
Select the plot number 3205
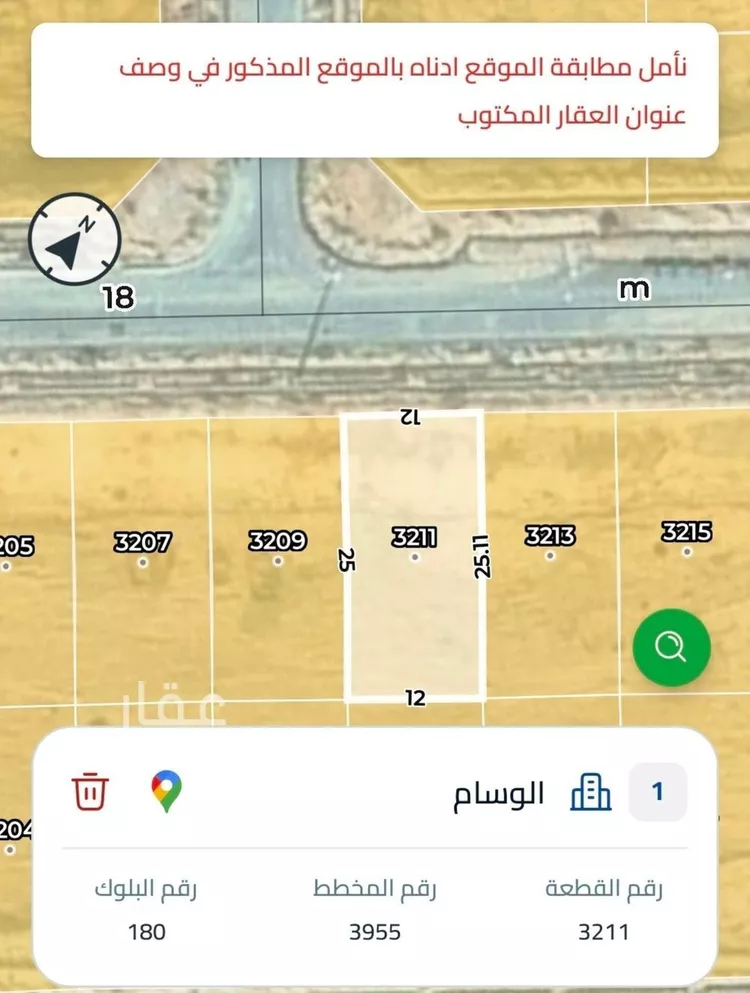pos(17,546)
